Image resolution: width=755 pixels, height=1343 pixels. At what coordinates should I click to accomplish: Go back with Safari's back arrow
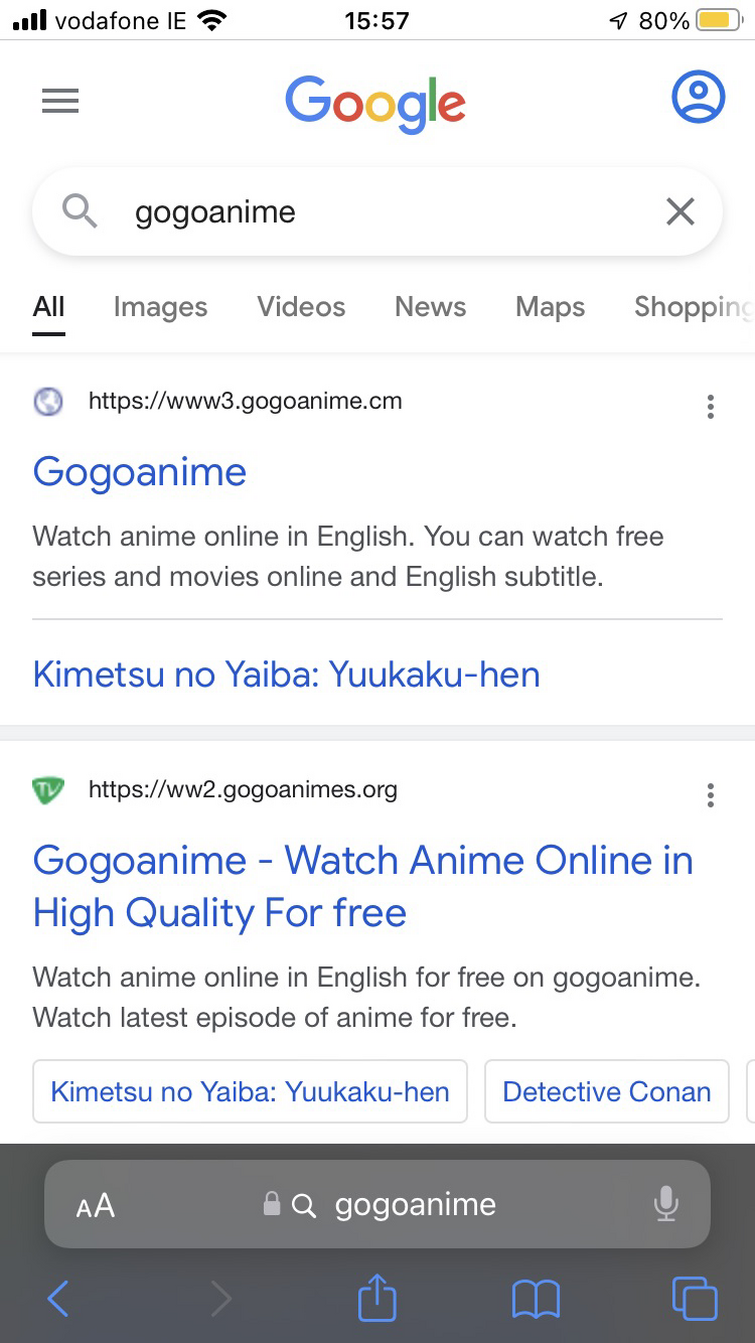coord(58,1299)
